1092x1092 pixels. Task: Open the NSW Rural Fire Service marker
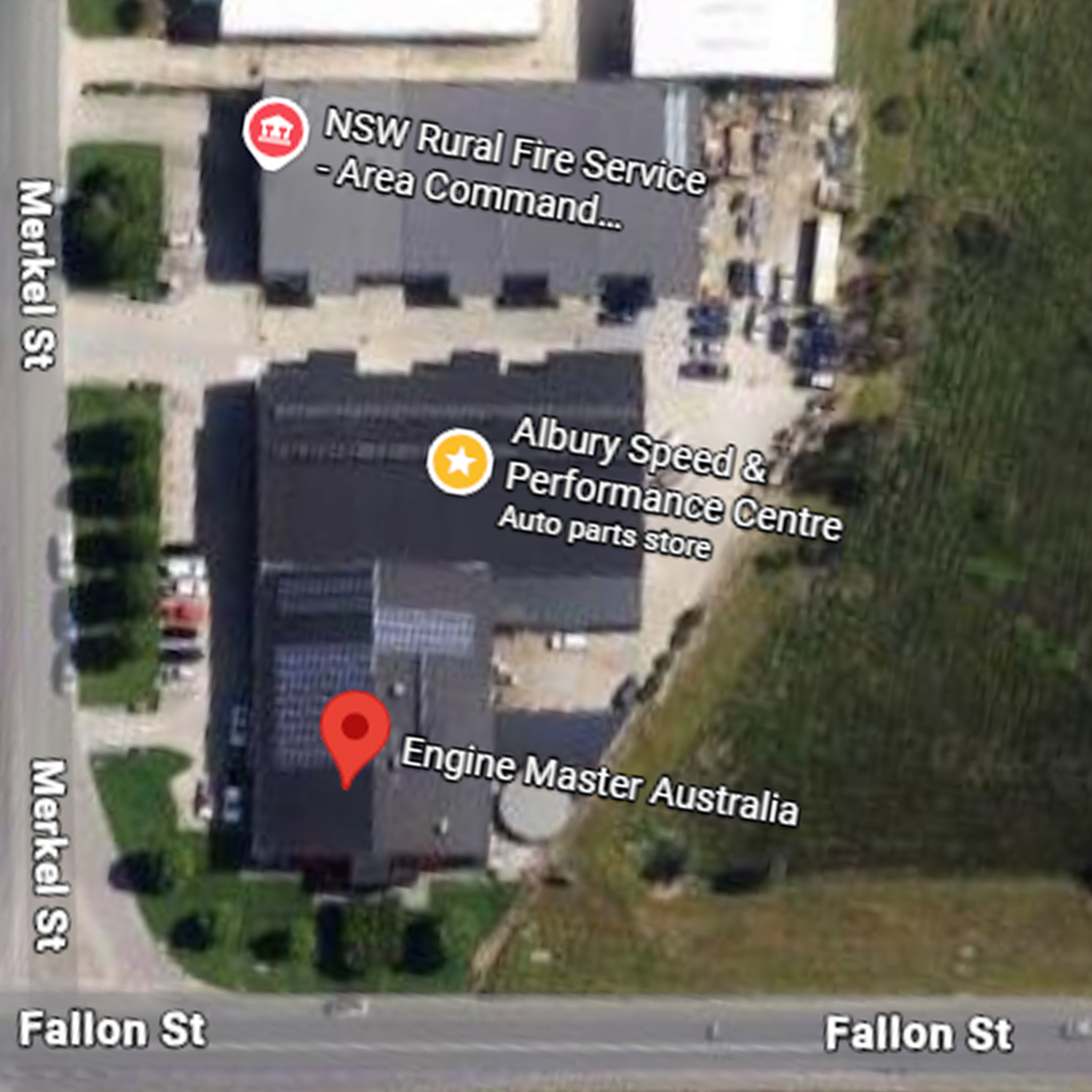275,132
